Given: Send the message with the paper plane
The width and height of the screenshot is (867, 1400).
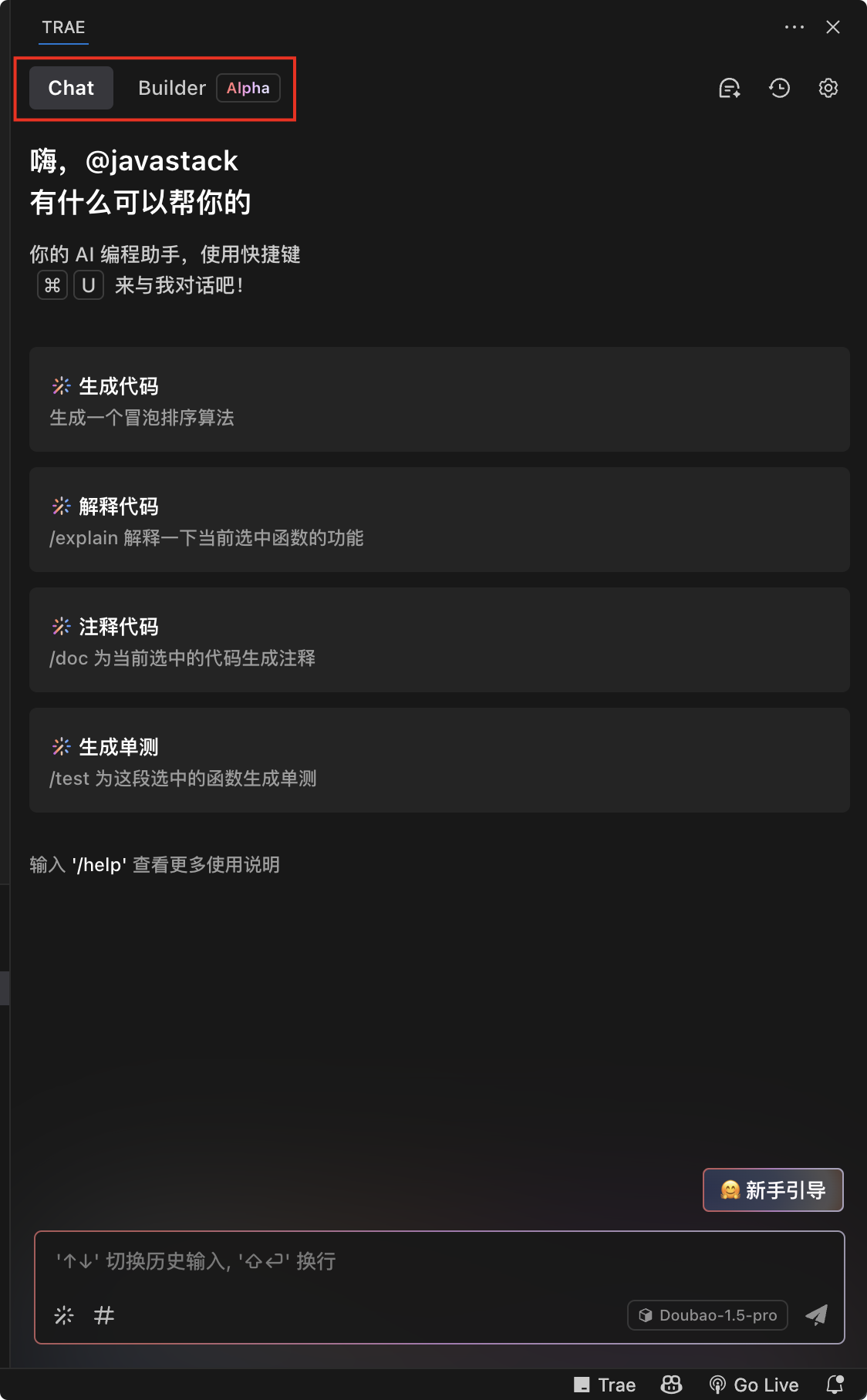Looking at the screenshot, I should tap(817, 1315).
